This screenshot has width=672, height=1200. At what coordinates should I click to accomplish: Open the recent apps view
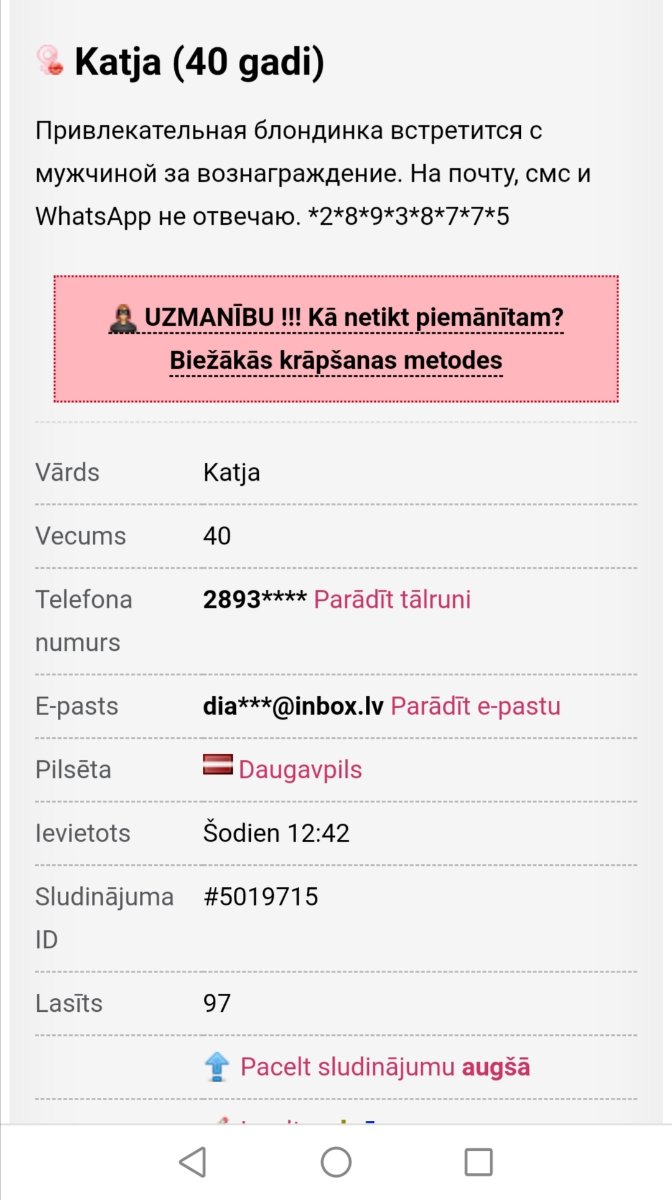[x=479, y=1161]
